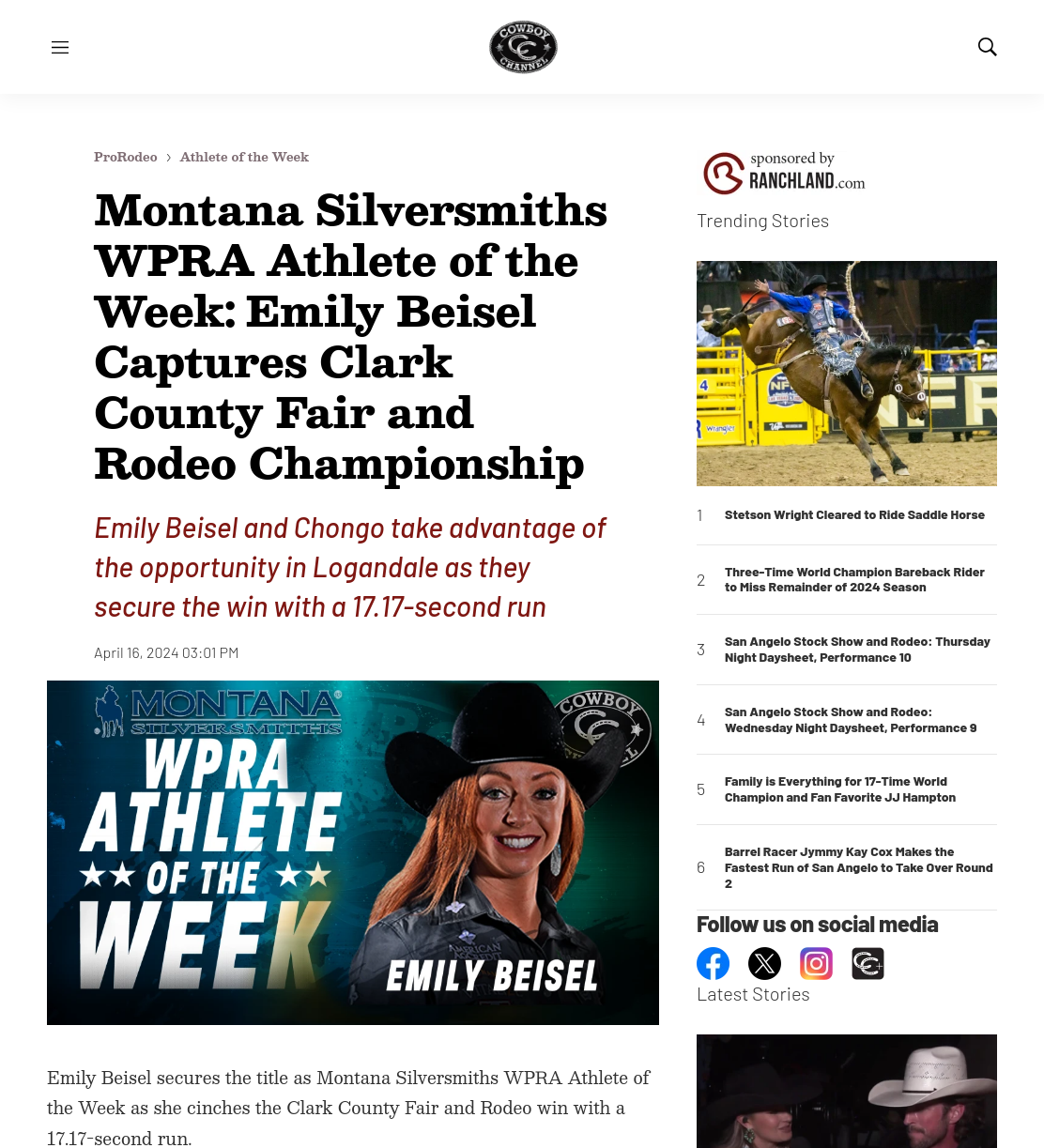This screenshot has height=1148, width=1044.
Task: Open Thursday Night Daysheet, Performance 10
Action: (x=857, y=650)
